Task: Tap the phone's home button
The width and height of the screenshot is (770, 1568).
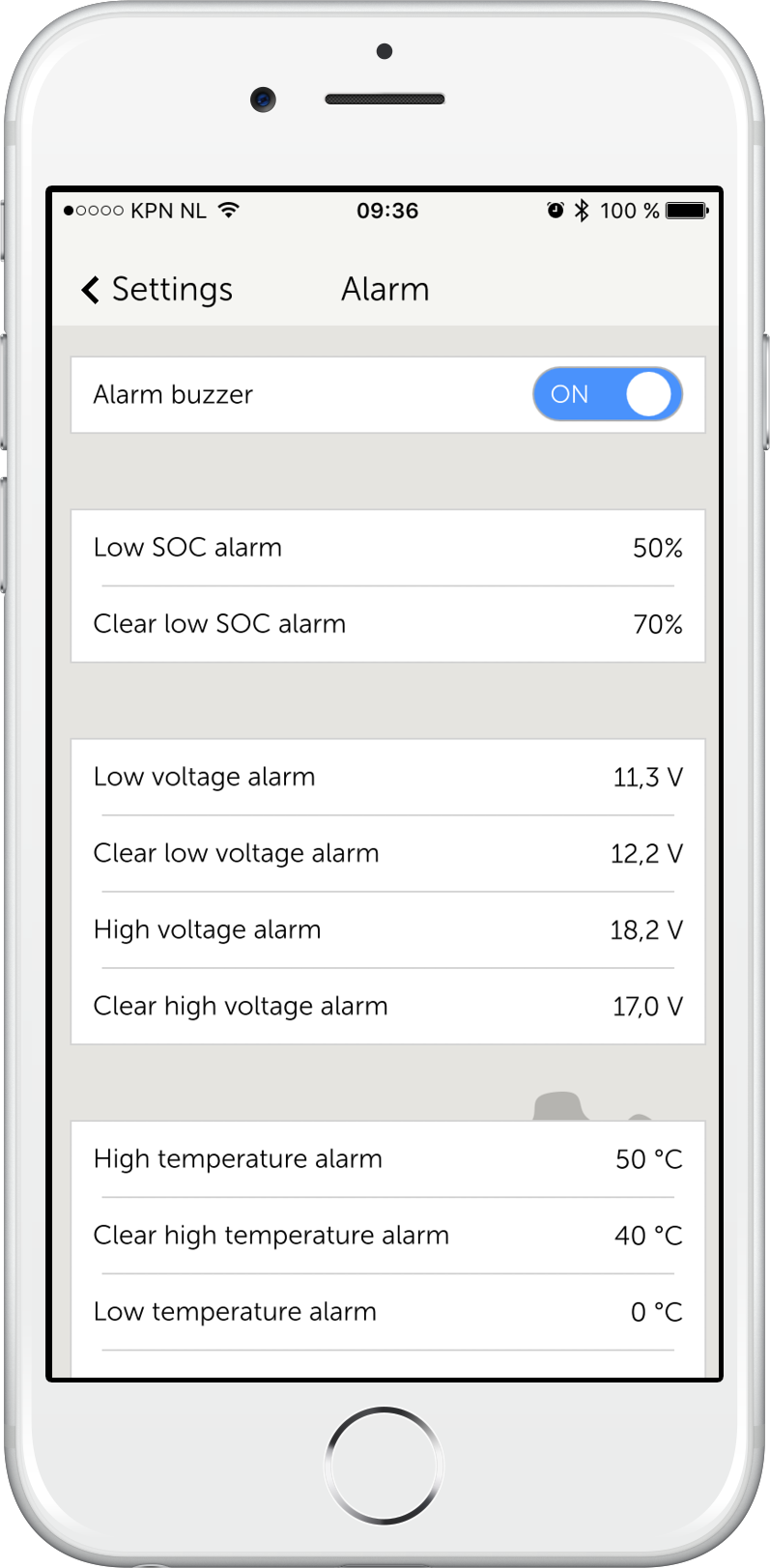Action: (x=385, y=1465)
